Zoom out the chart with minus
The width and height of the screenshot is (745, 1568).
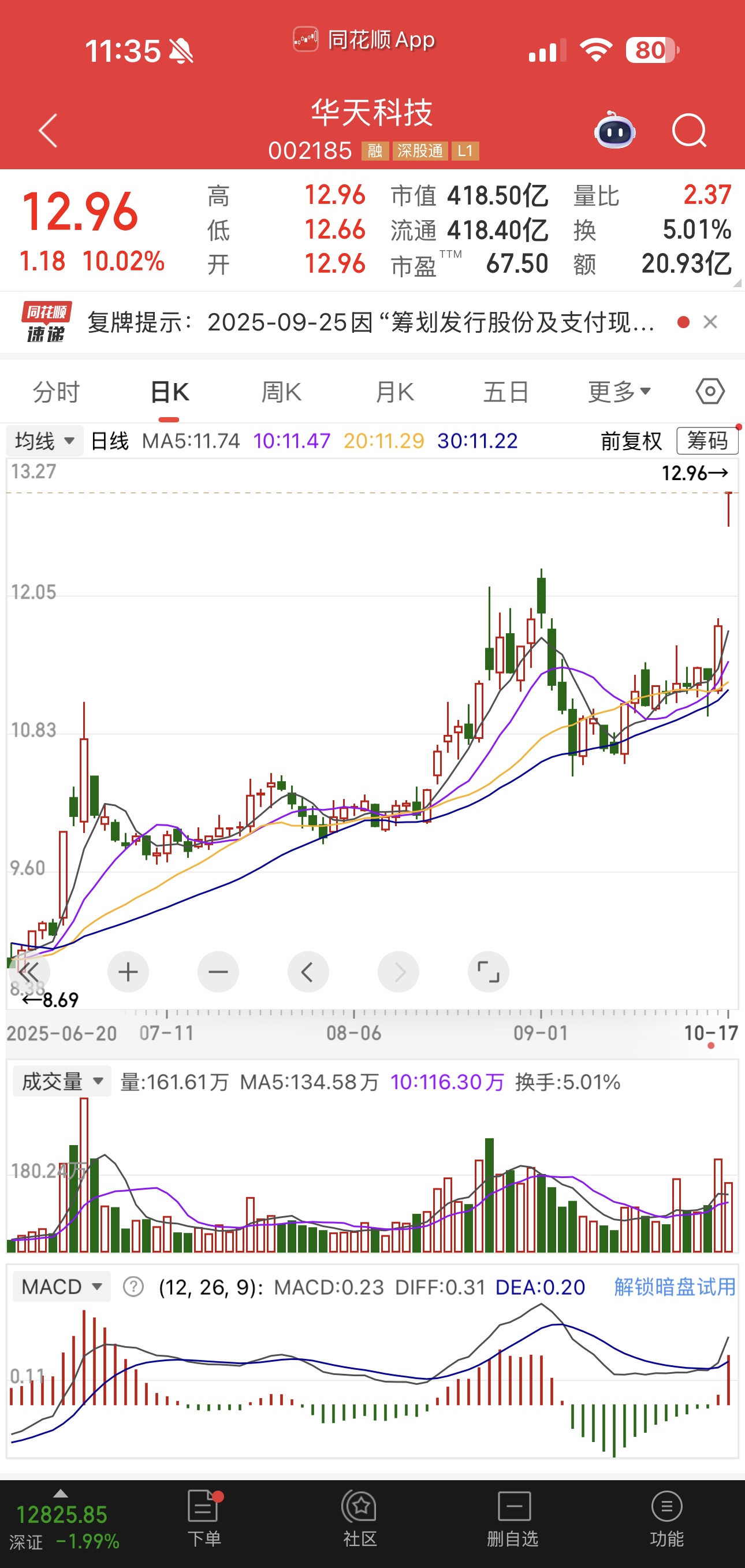coord(218,972)
